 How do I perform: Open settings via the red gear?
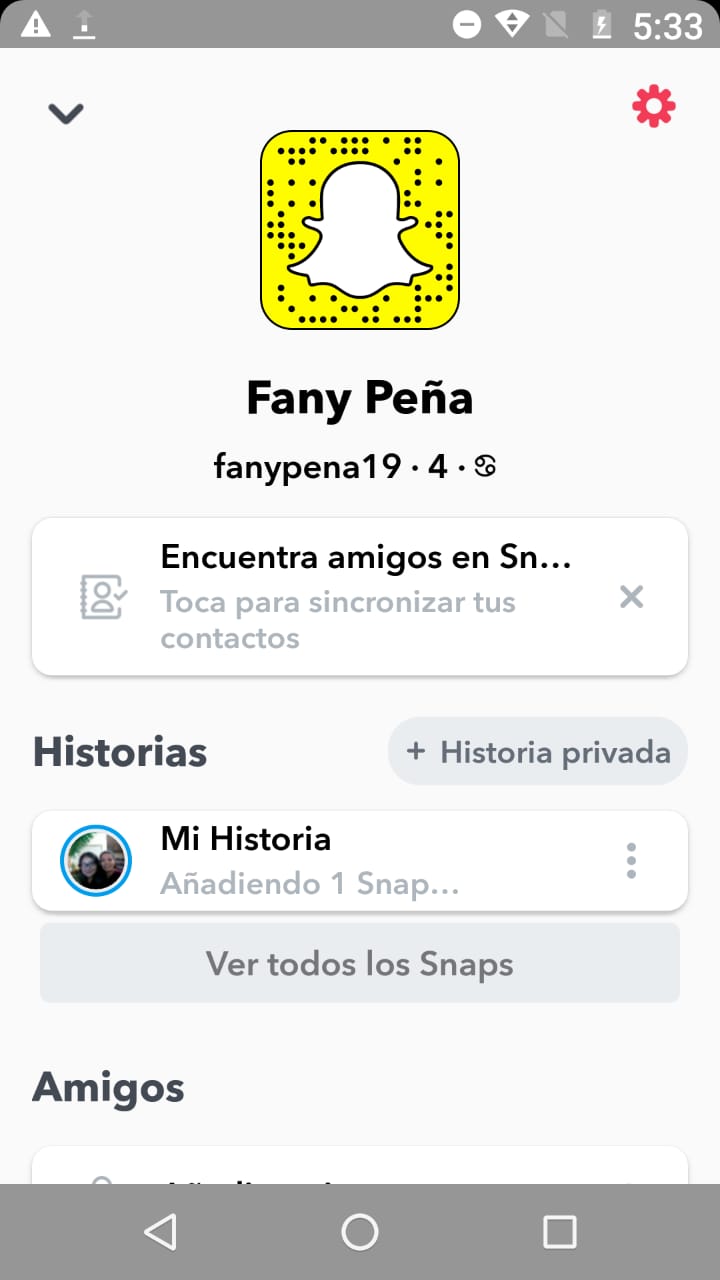[x=654, y=106]
